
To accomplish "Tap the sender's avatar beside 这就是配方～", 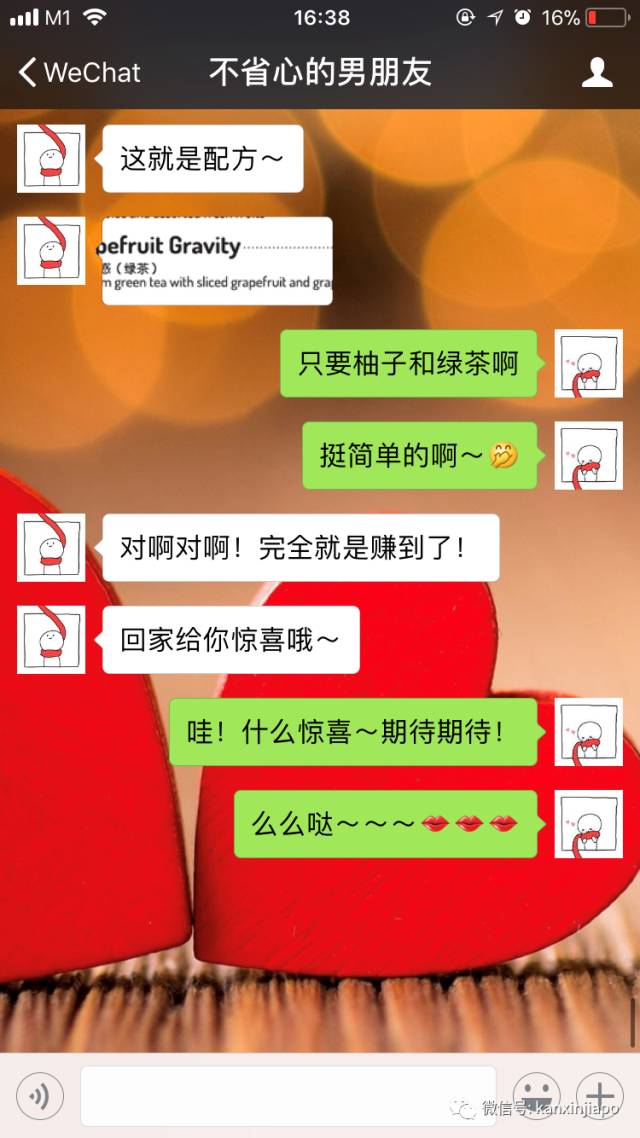I will coord(51,159).
